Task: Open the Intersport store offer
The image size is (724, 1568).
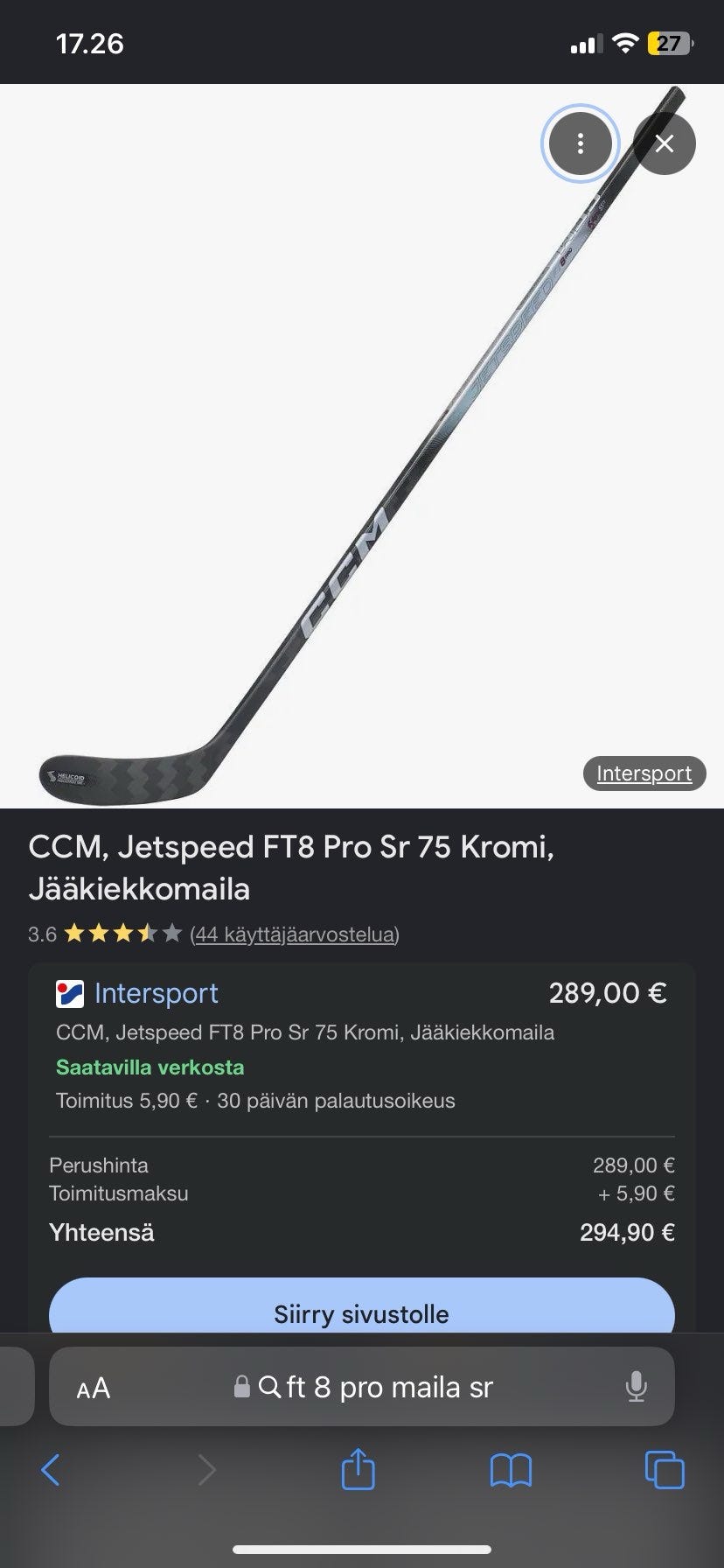Action: [156, 994]
